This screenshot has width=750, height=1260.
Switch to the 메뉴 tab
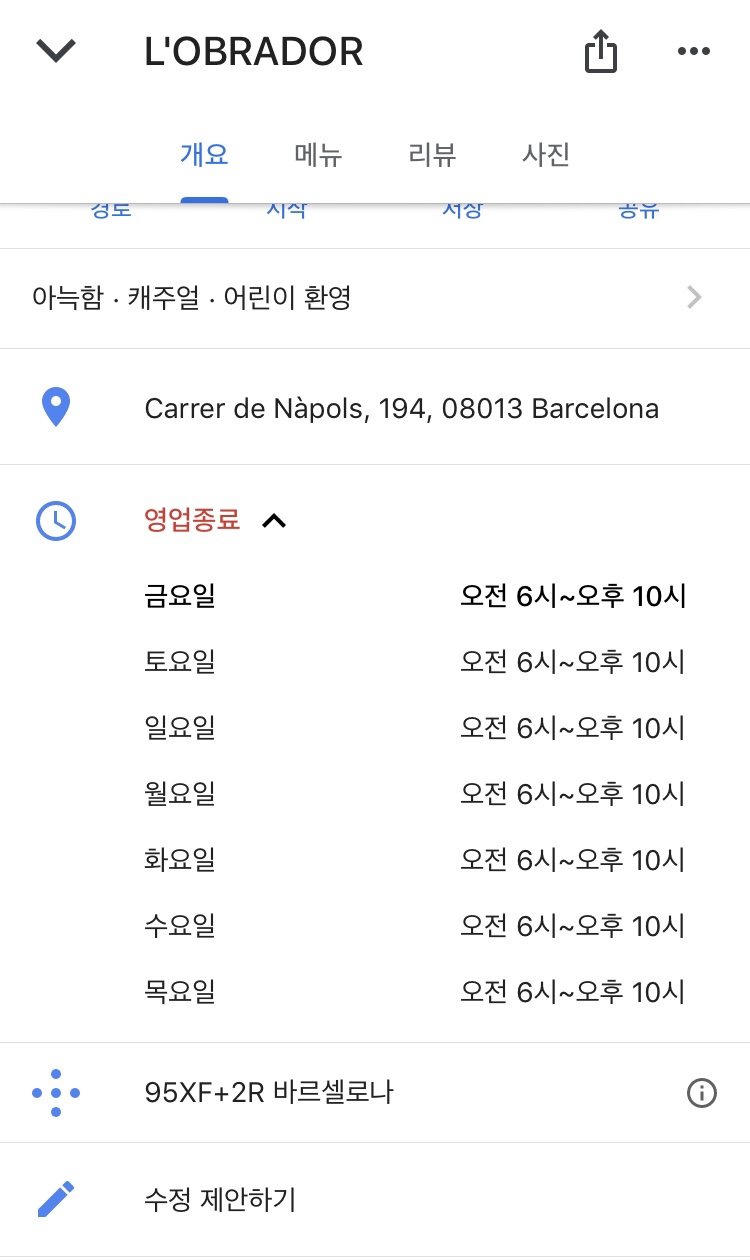tap(318, 155)
